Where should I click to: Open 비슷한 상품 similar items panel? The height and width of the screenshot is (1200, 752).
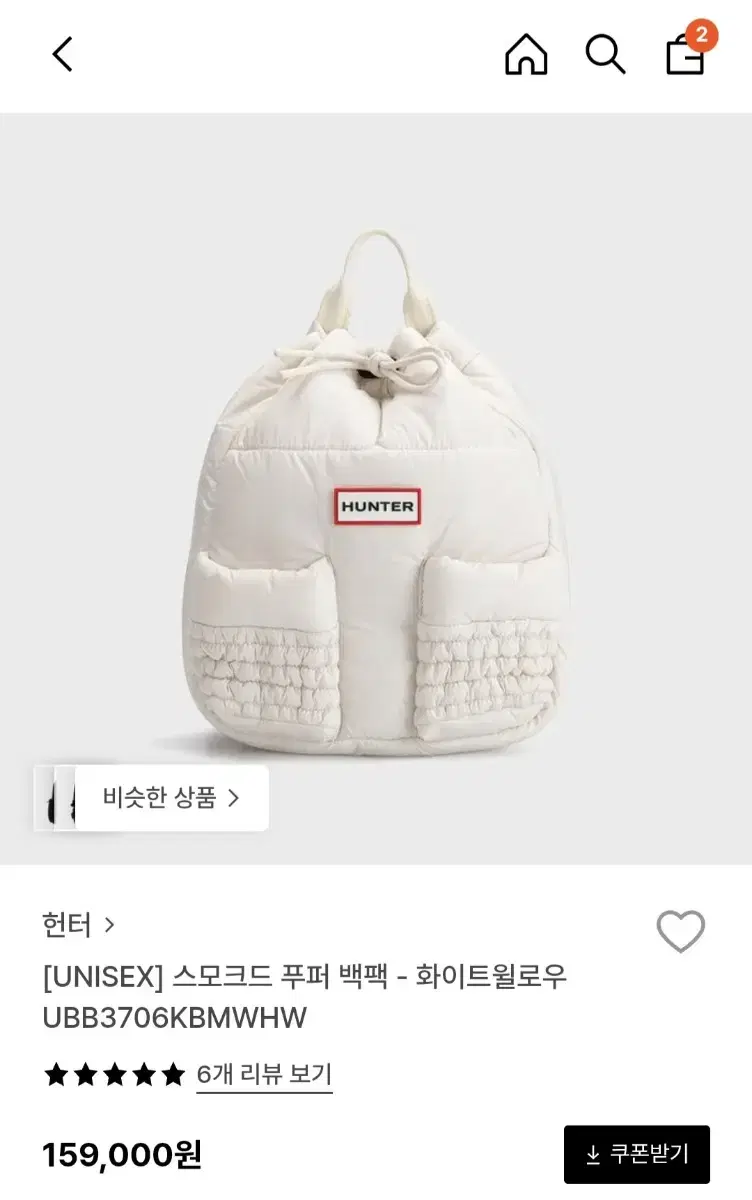(162, 799)
